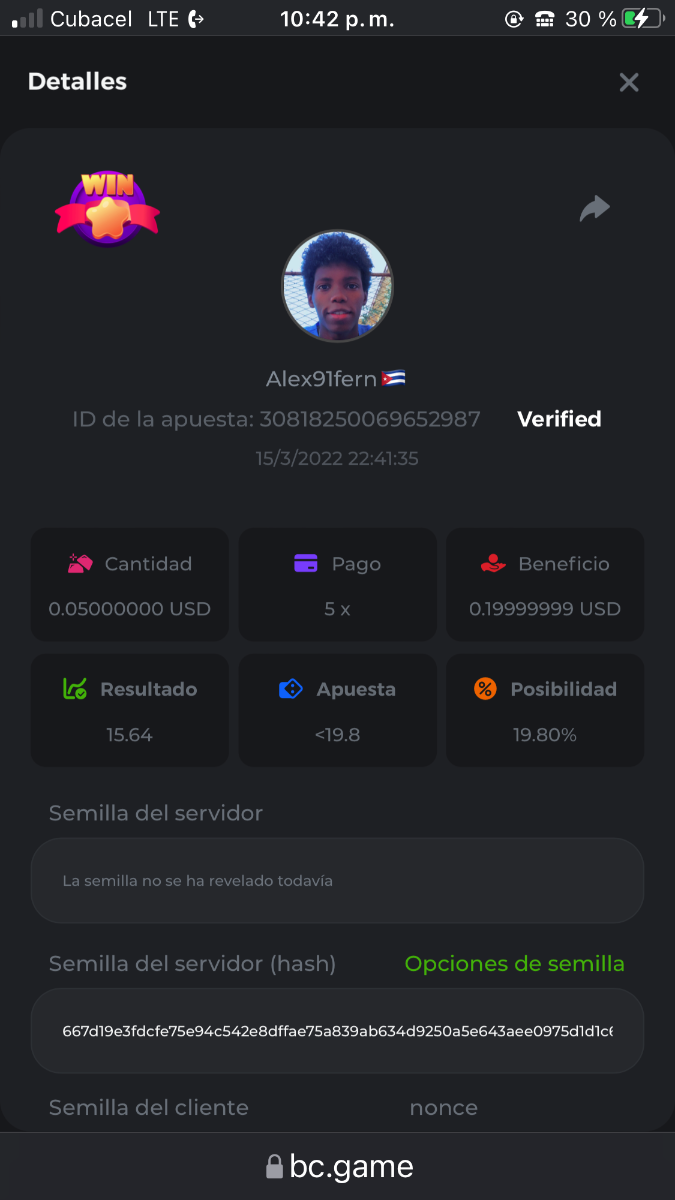Share this bet result
Viewport: 675px width, 1200px height.
pyautogui.click(x=595, y=208)
